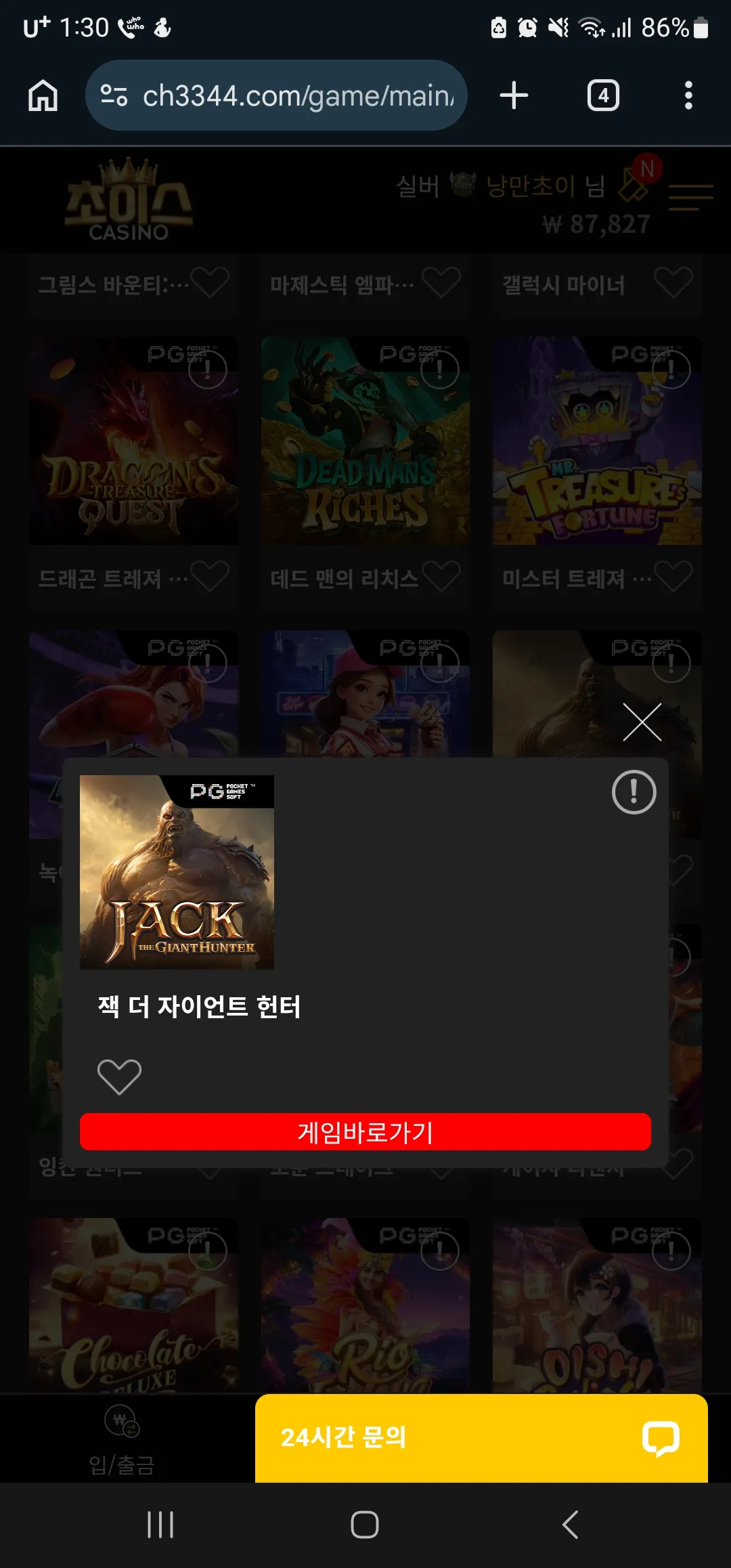Tap the red 게임바로가기 button
The image size is (731, 1568).
click(365, 1132)
